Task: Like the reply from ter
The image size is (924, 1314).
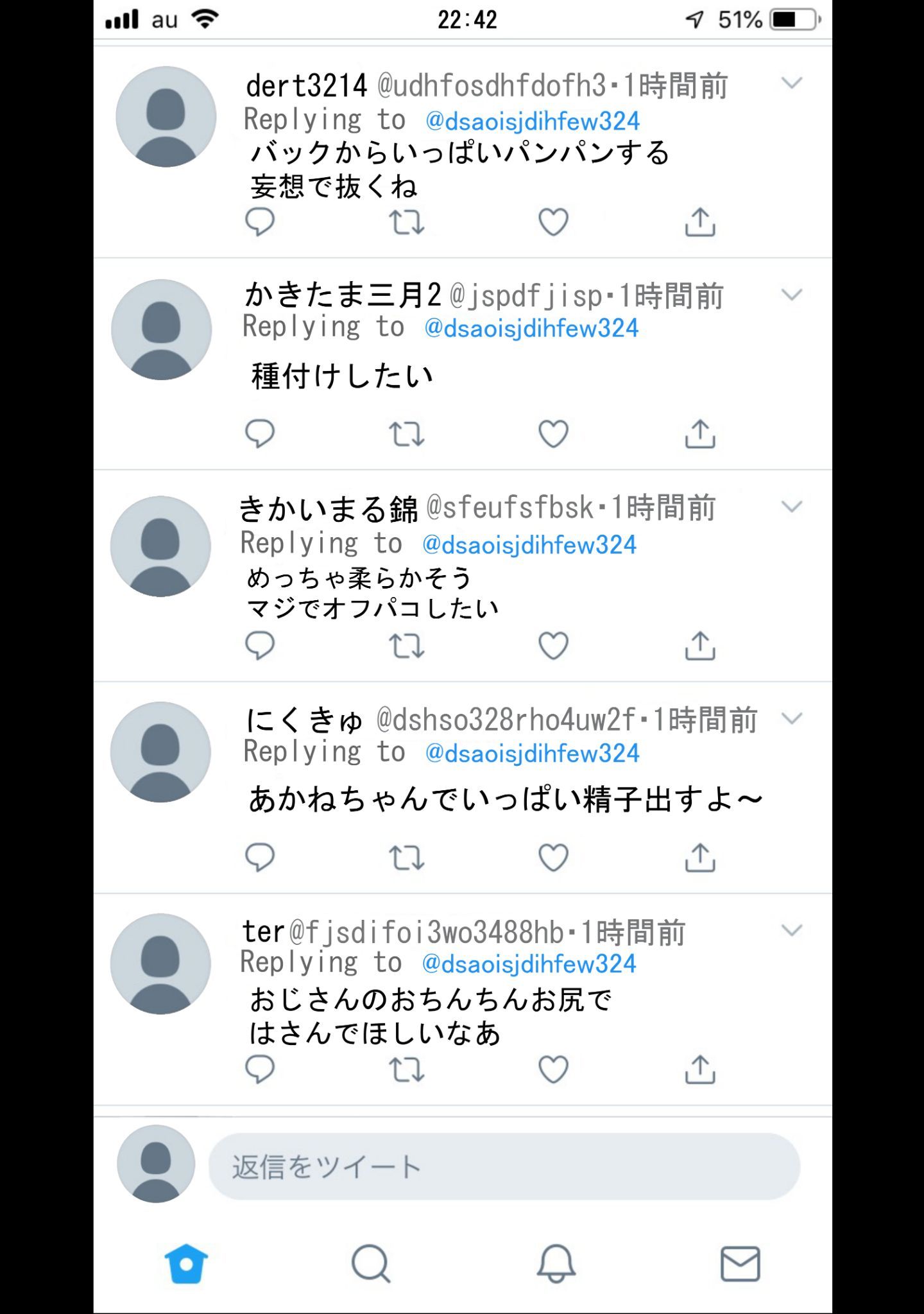Action: click(x=553, y=1069)
